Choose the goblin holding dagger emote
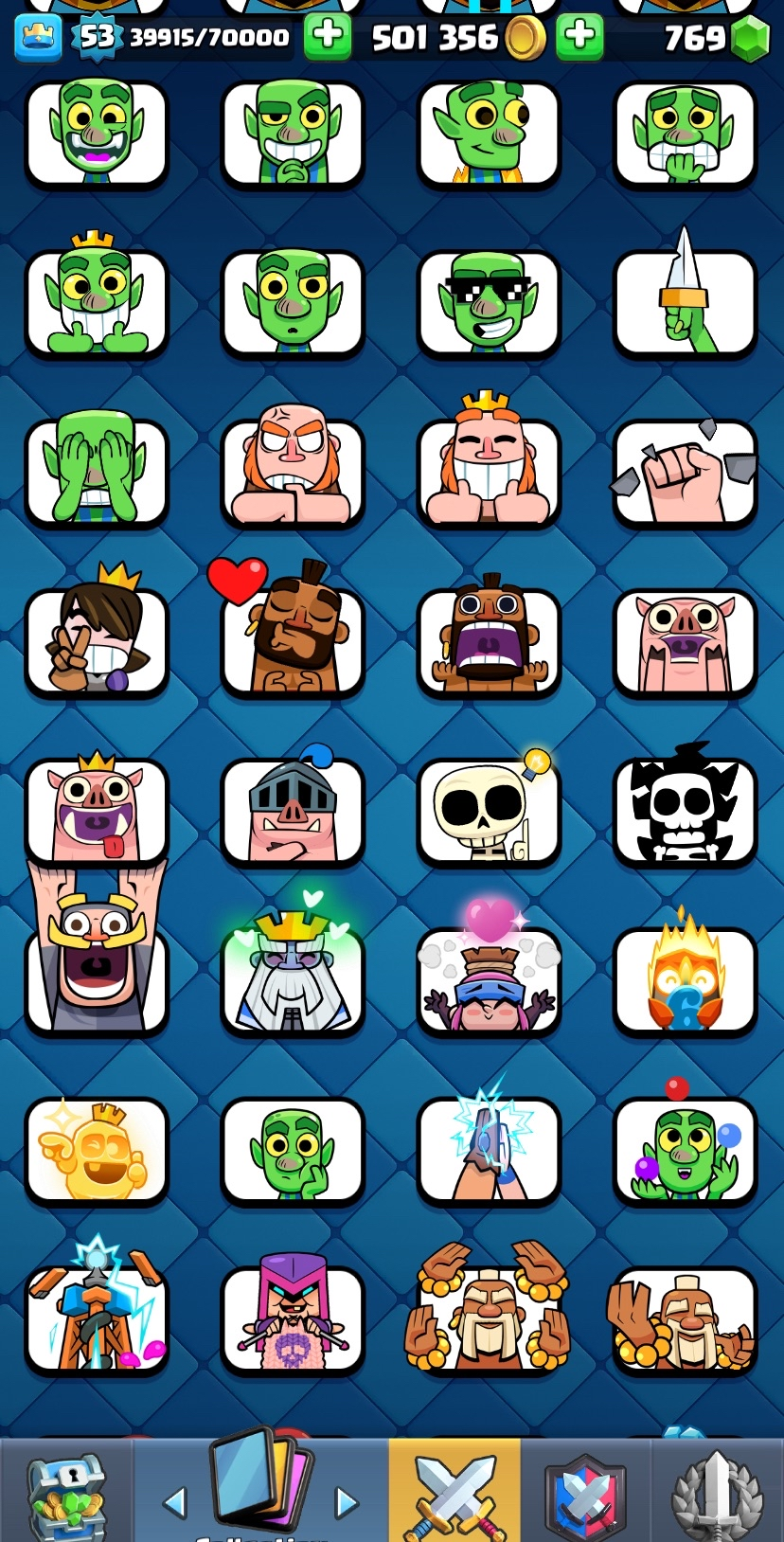784x1542 pixels. click(686, 303)
